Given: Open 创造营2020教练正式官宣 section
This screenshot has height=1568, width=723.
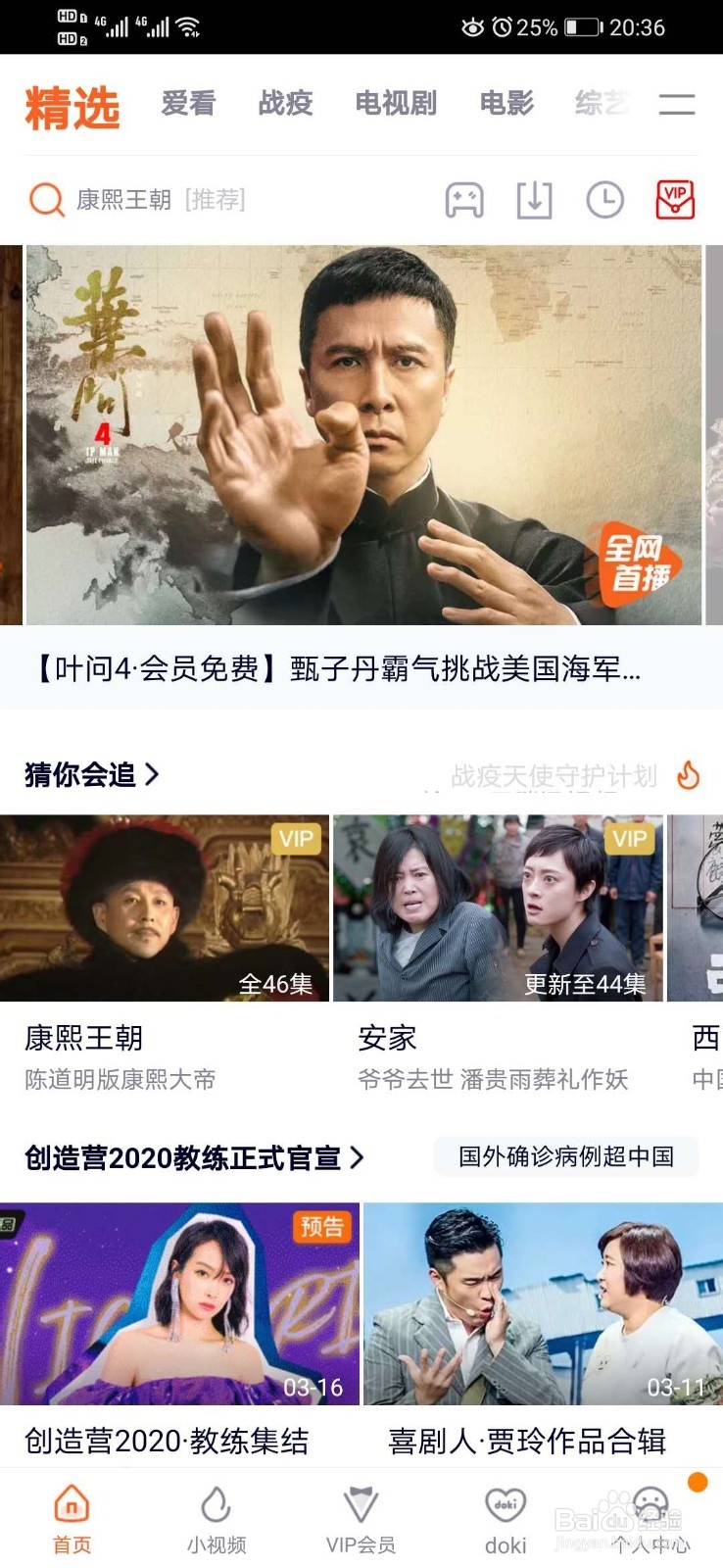Looking at the screenshot, I should [194, 1157].
